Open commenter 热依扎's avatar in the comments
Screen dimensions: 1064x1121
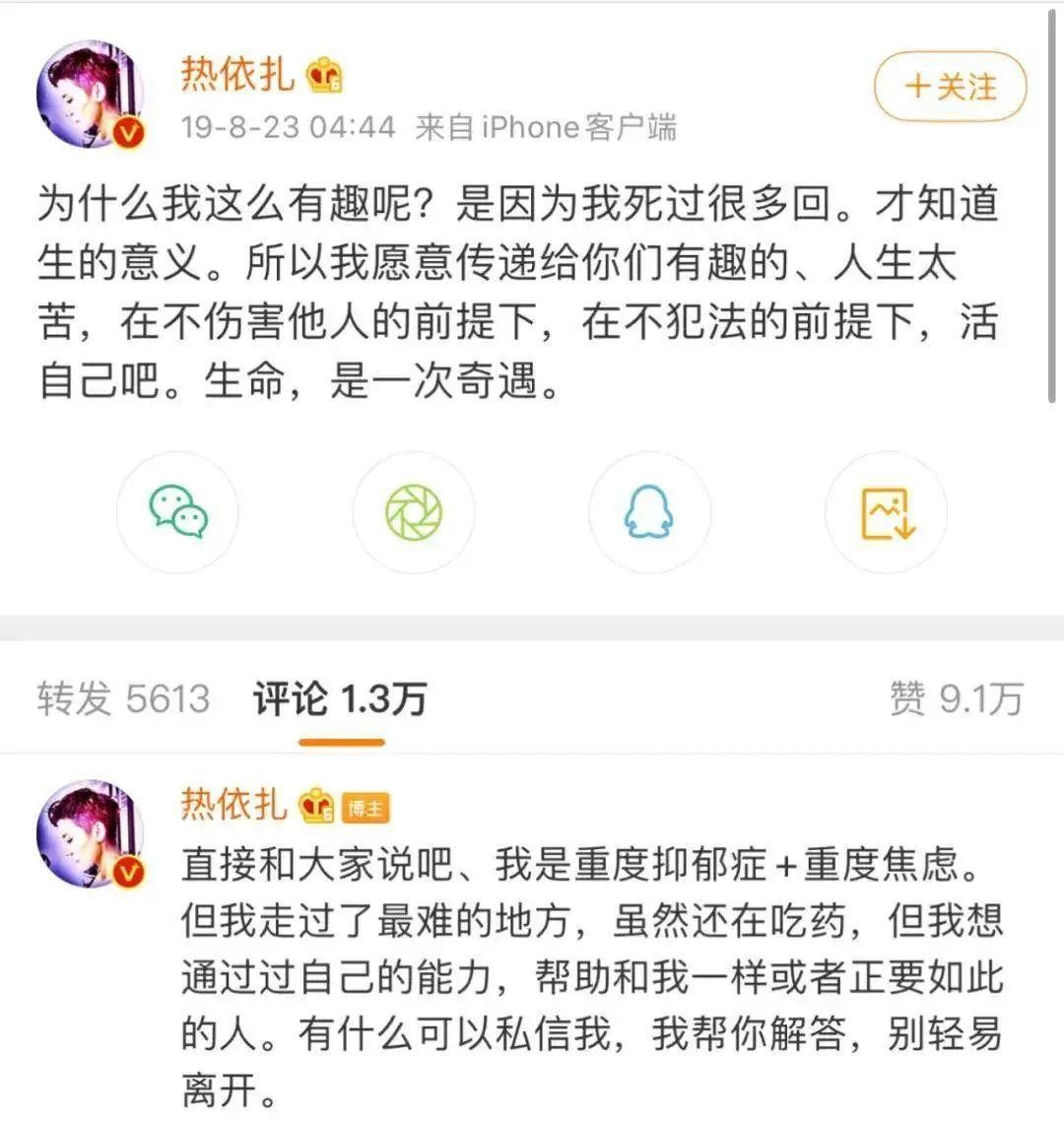pyautogui.click(x=91, y=833)
